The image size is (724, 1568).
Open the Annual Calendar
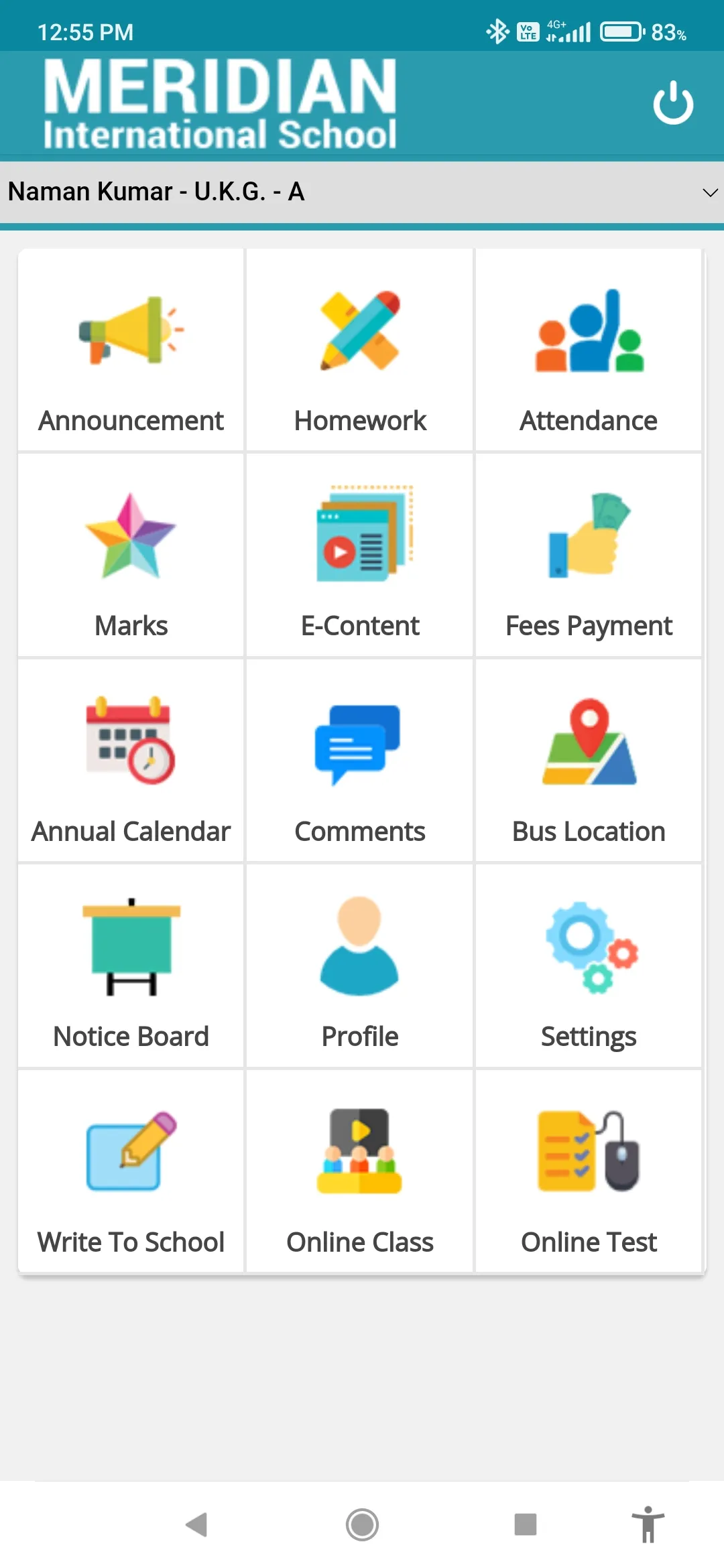point(131,761)
